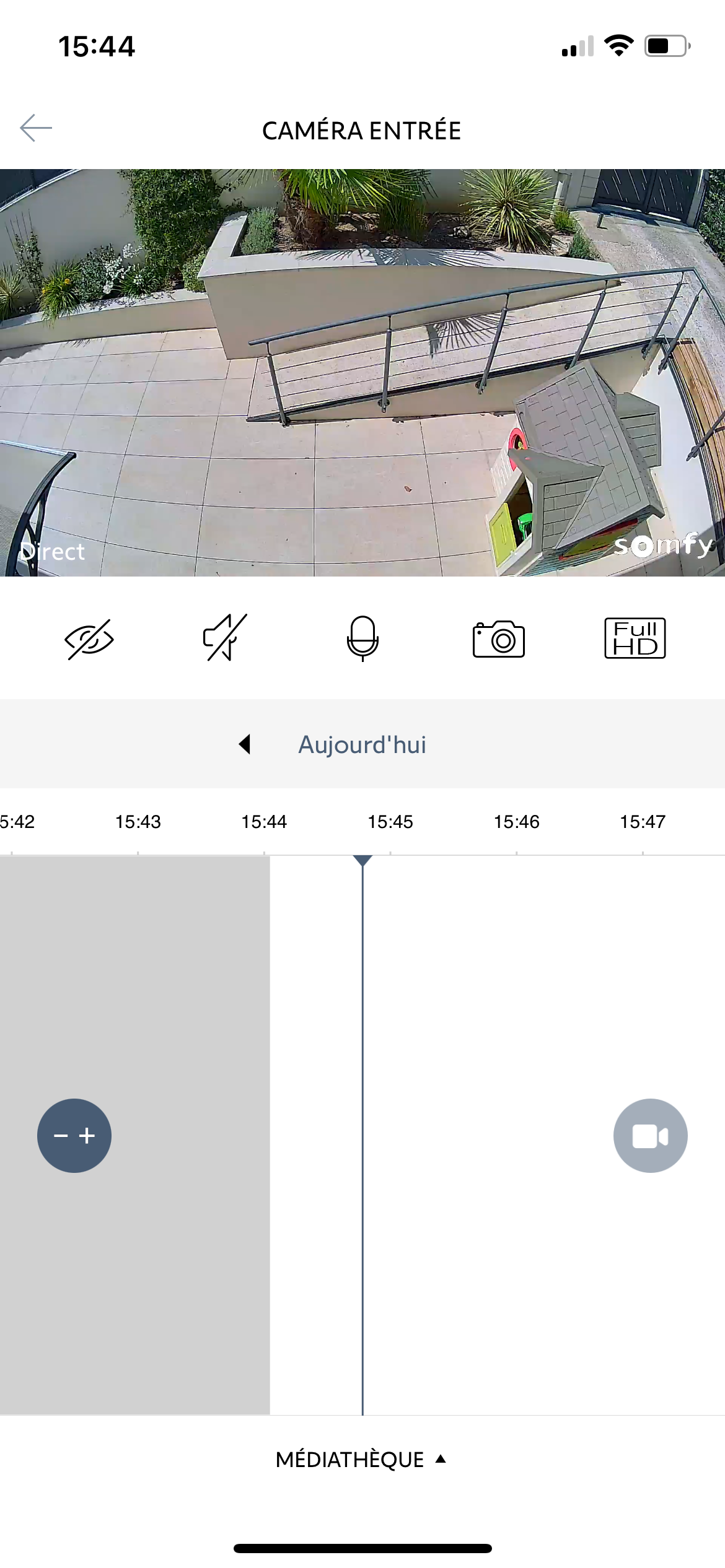Start recording with the video button
Screen dimensions: 725x1568
650,1136
